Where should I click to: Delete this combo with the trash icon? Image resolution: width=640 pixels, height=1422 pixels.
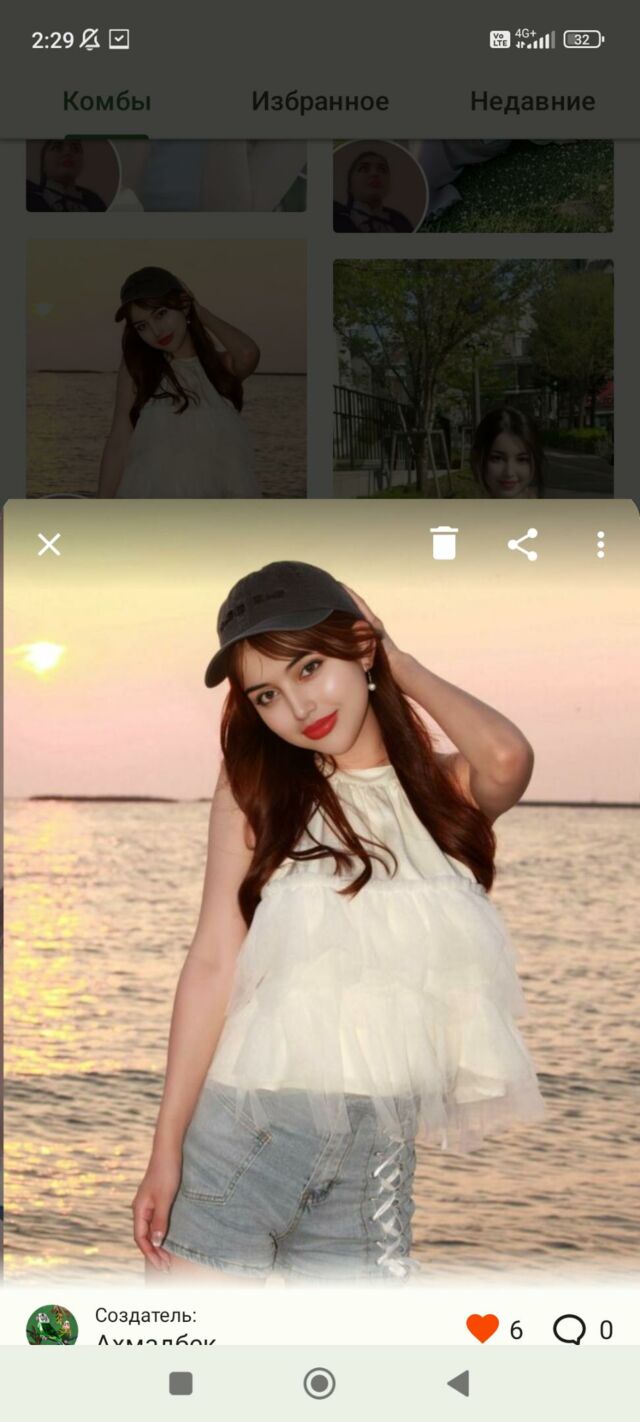pos(444,543)
